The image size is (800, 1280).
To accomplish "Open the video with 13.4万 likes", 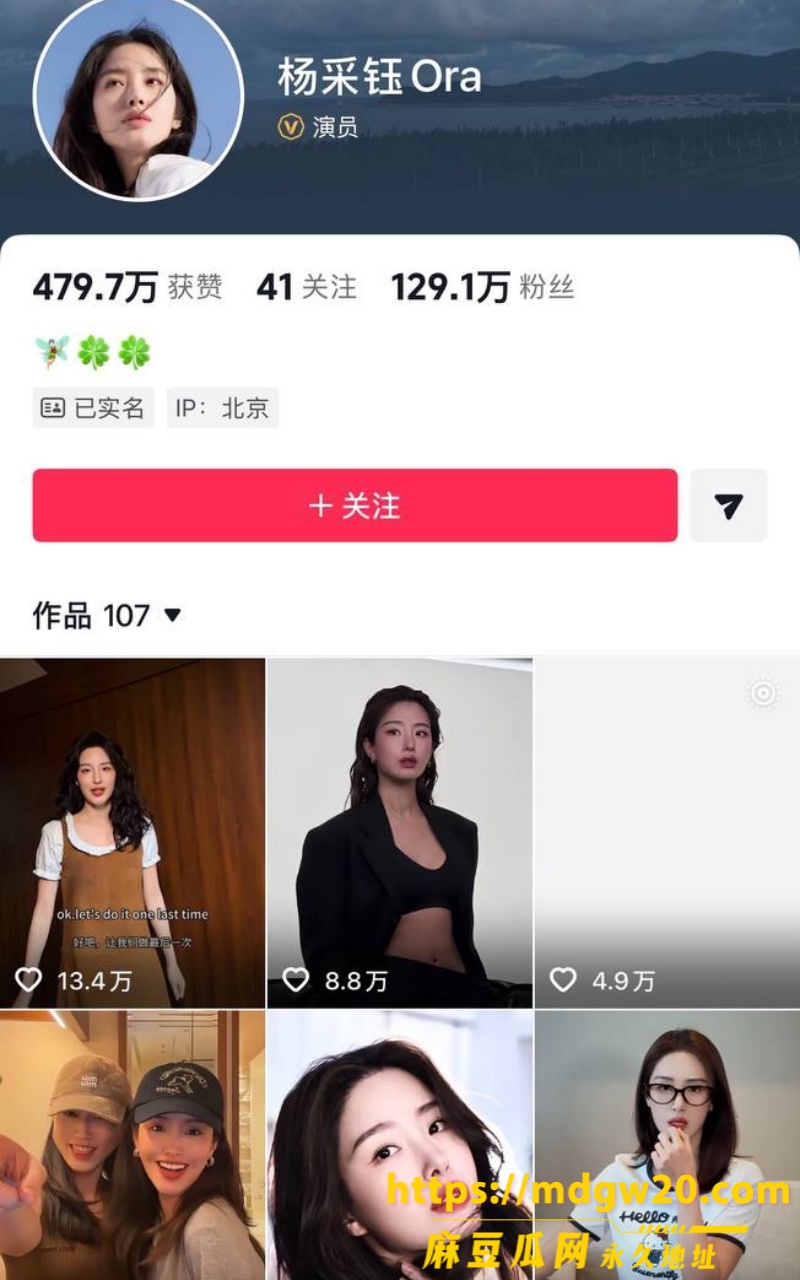I will [x=132, y=833].
